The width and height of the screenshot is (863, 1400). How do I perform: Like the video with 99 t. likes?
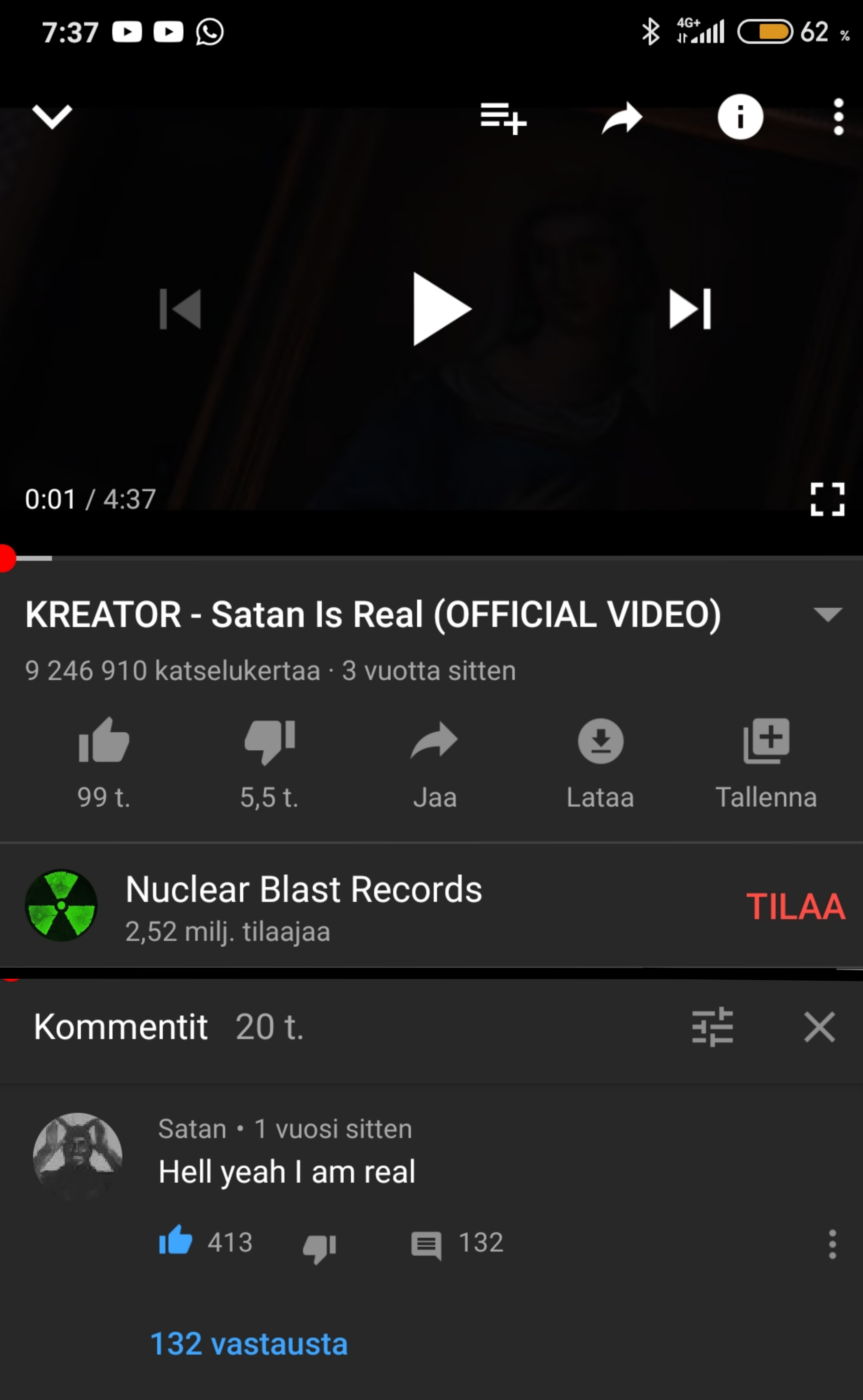[x=104, y=741]
